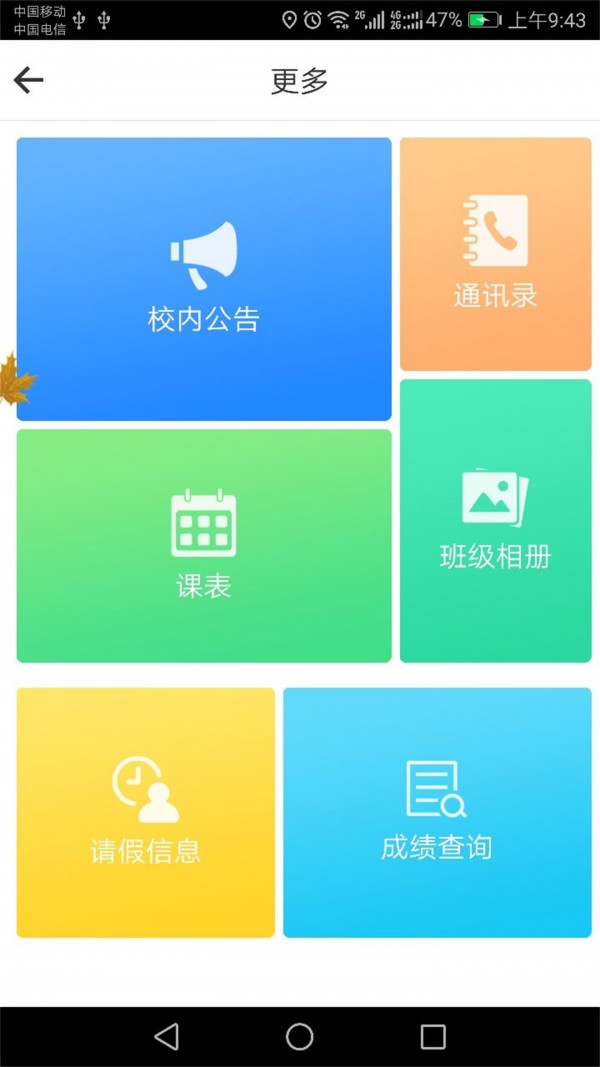This screenshot has height=1067, width=600.
Task: Tap the system home button
Action: tap(300, 1037)
